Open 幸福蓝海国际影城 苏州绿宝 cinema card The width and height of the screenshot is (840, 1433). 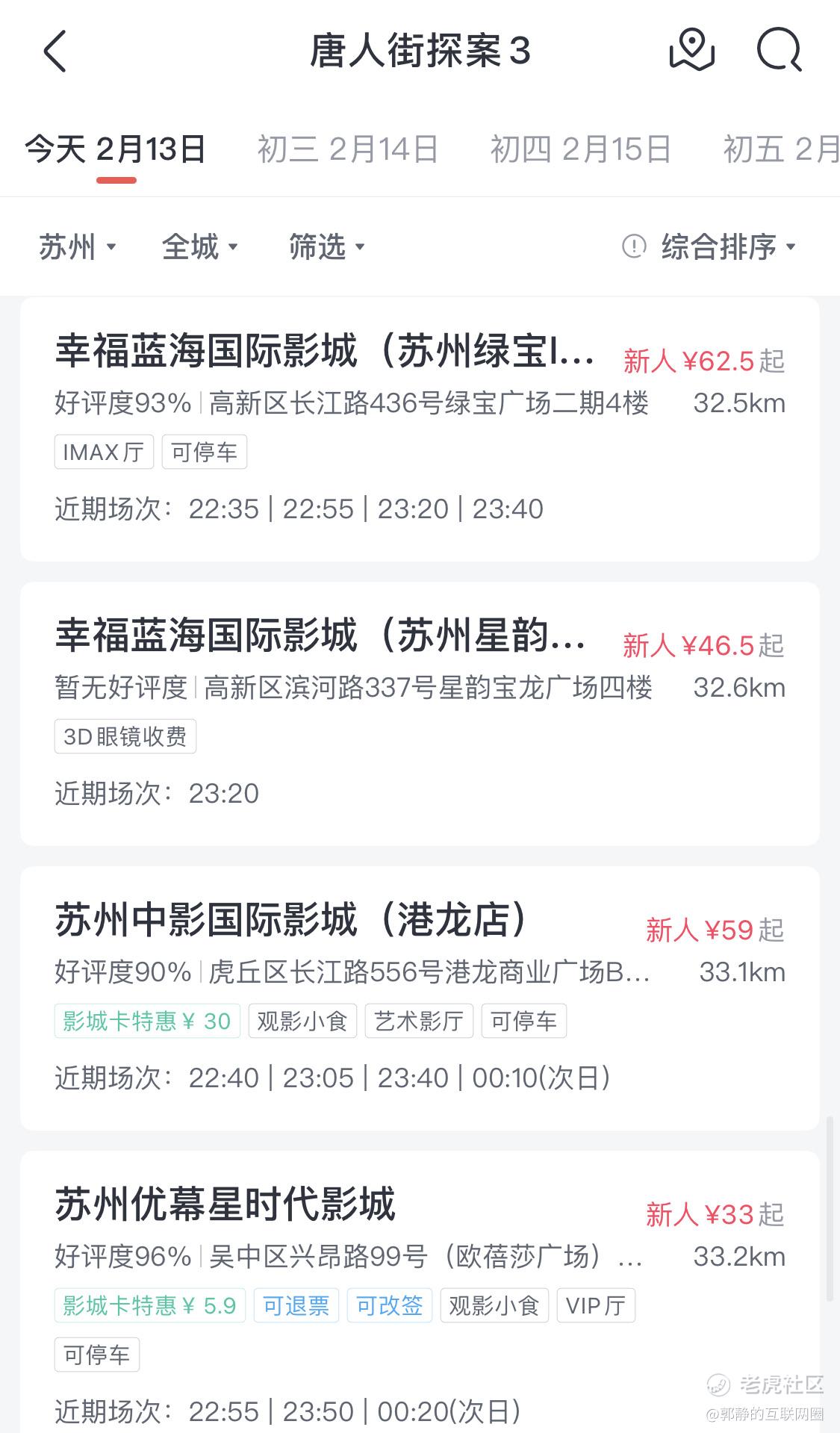pyautogui.click(x=420, y=429)
